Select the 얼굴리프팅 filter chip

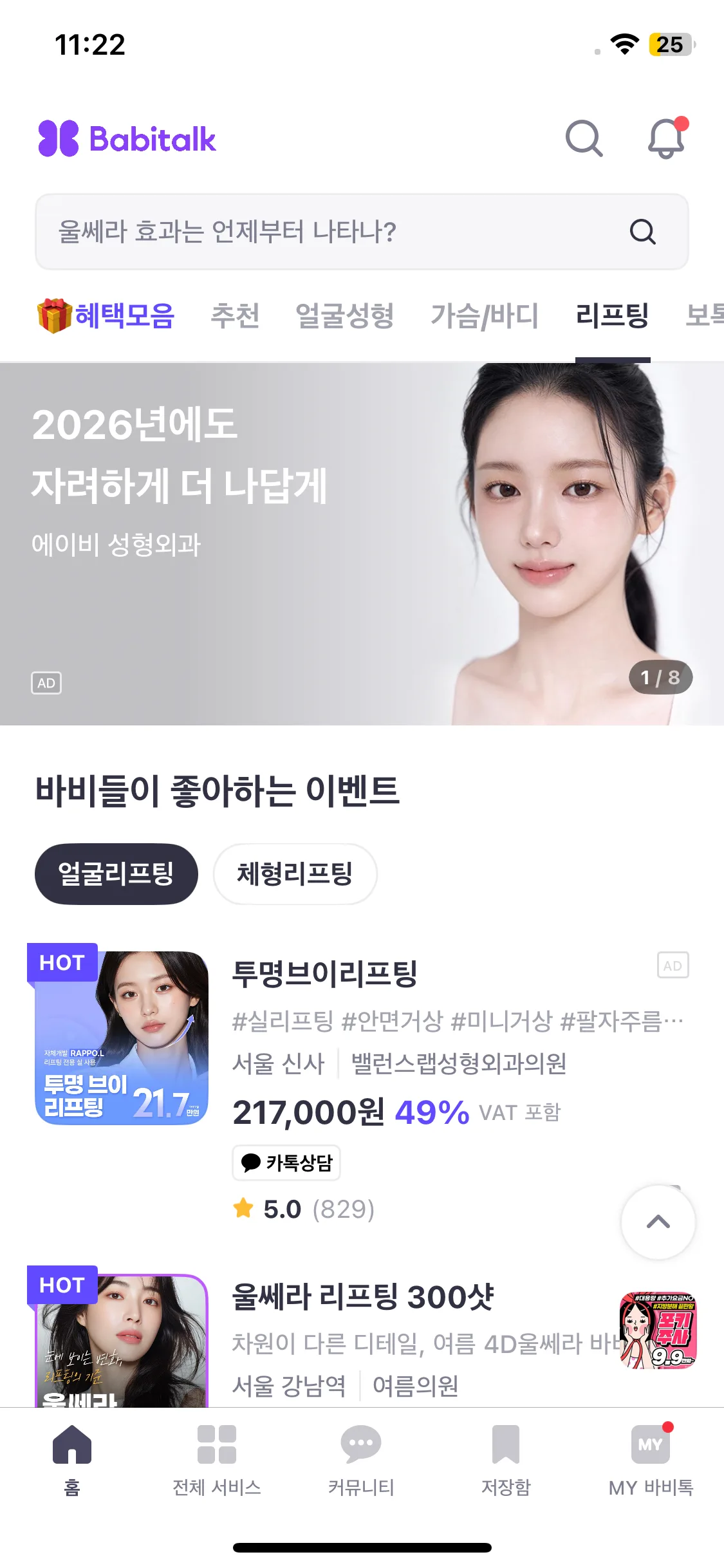click(116, 874)
